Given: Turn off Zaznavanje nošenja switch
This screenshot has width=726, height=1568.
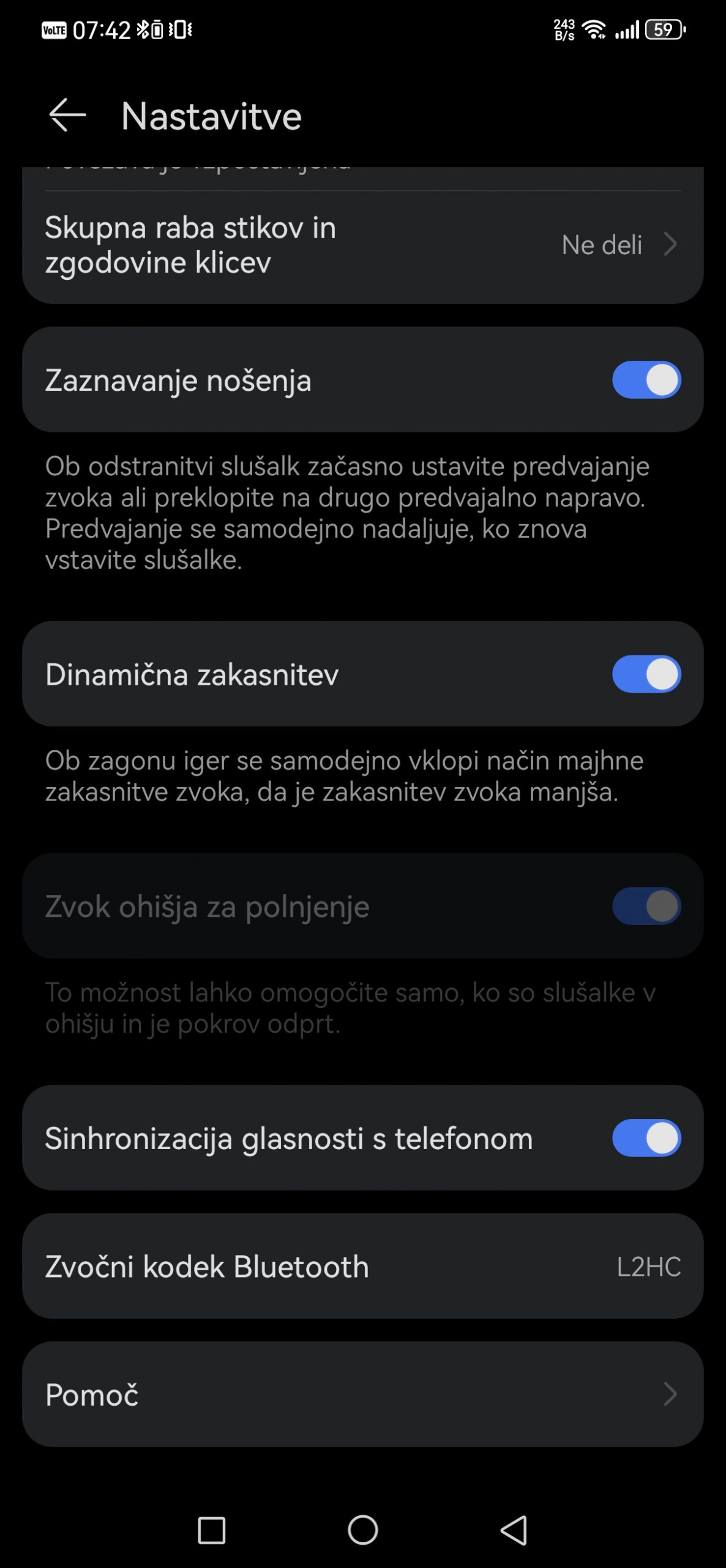Looking at the screenshot, I should [646, 380].
